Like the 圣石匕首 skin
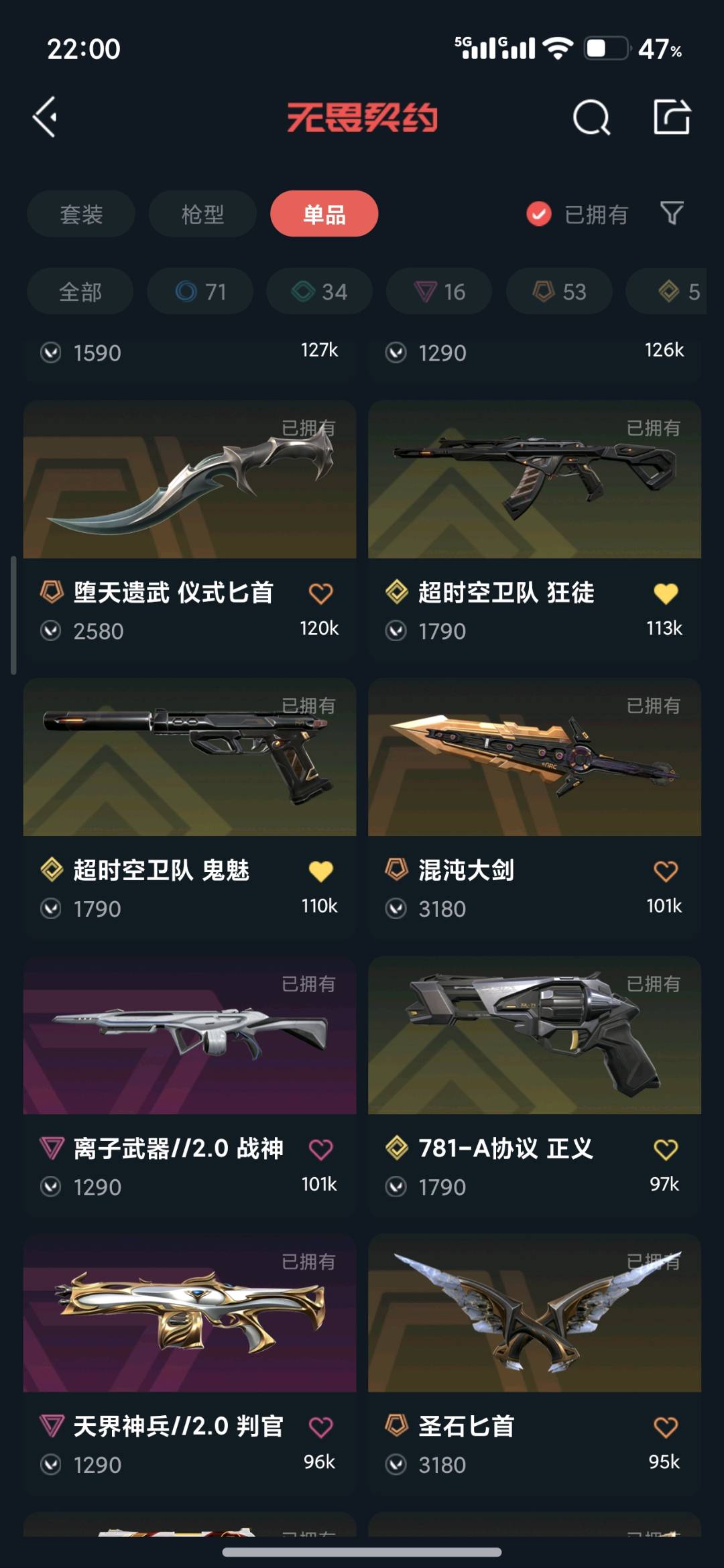 [666, 1427]
